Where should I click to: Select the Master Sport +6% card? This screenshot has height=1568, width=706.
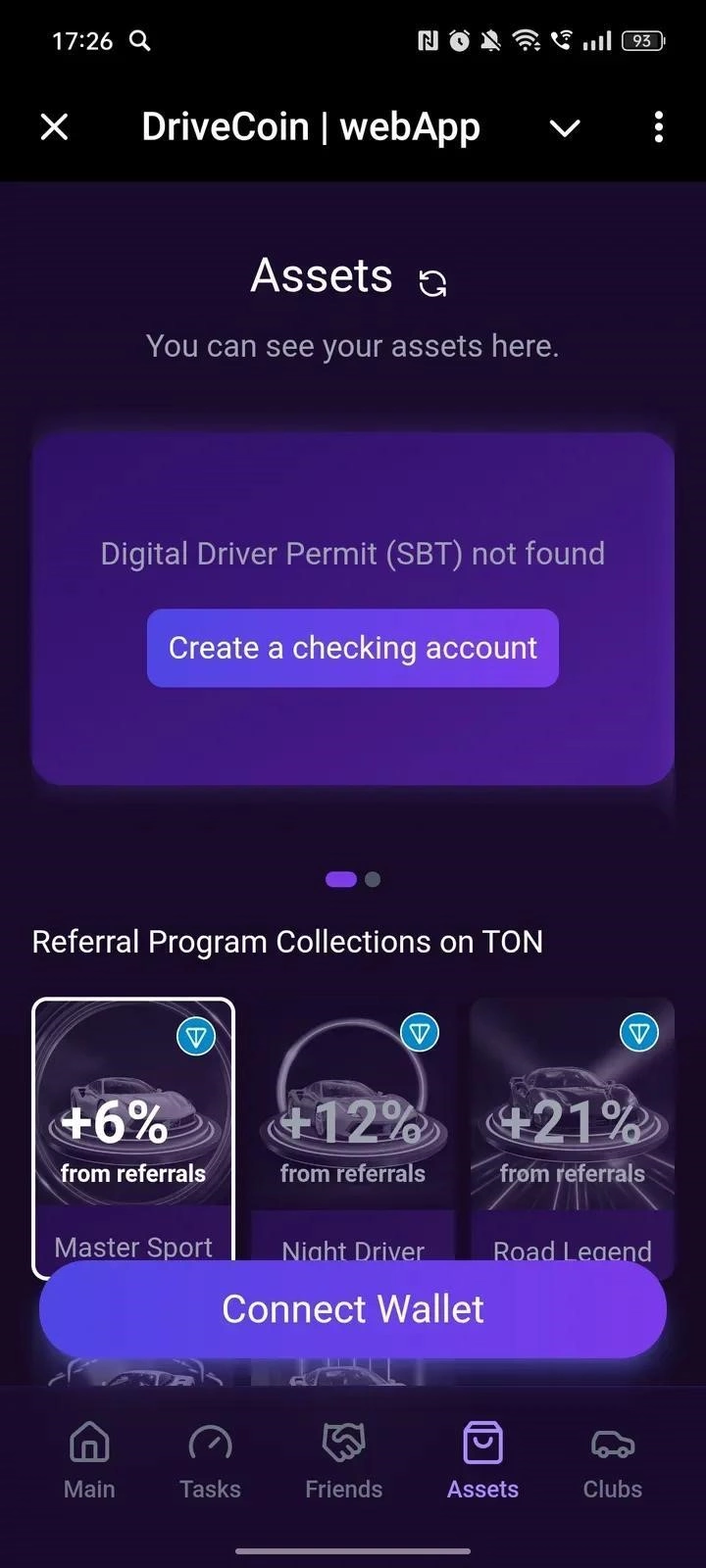coord(133,1127)
